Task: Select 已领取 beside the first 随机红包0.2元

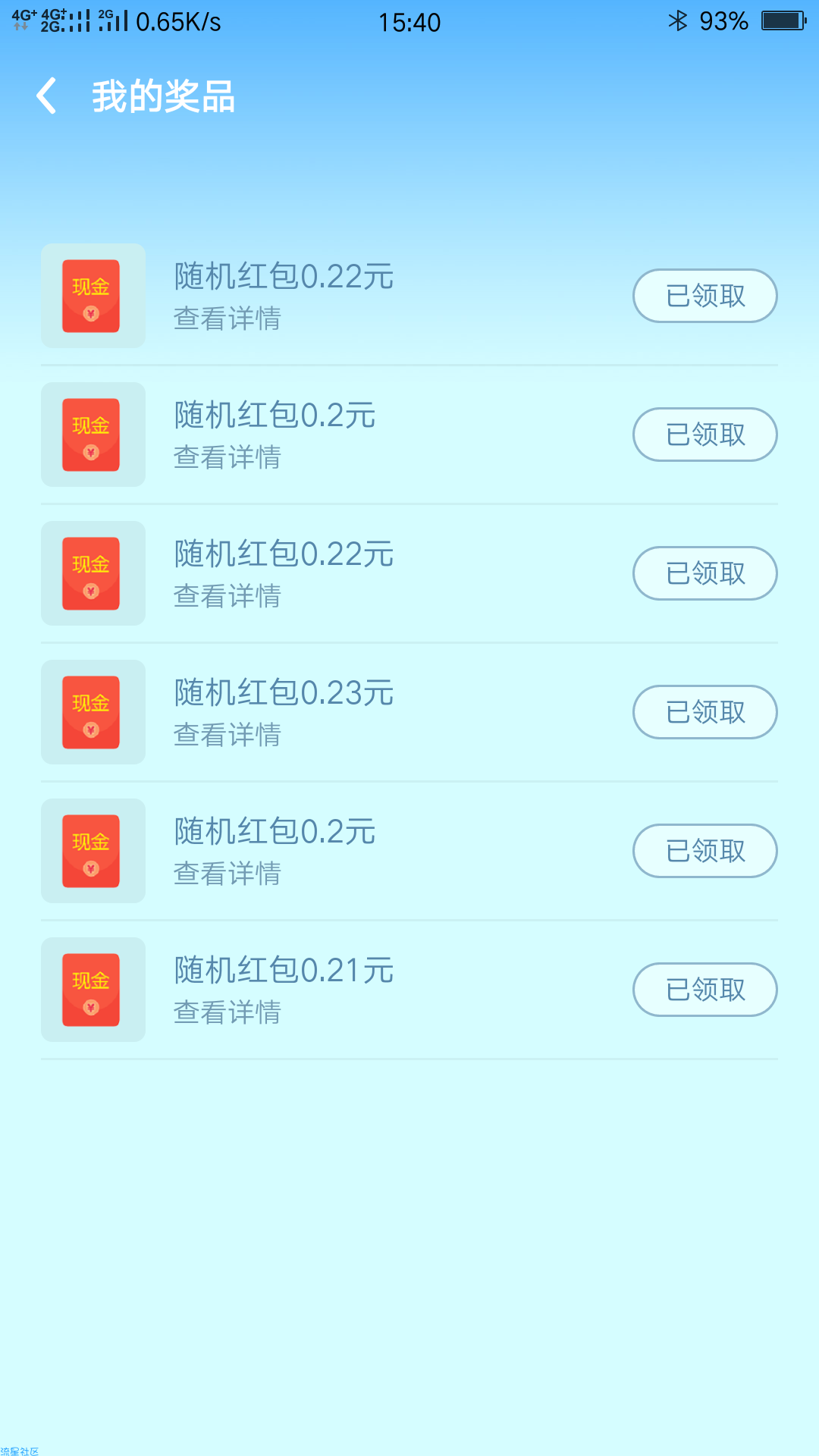Action: [x=705, y=435]
